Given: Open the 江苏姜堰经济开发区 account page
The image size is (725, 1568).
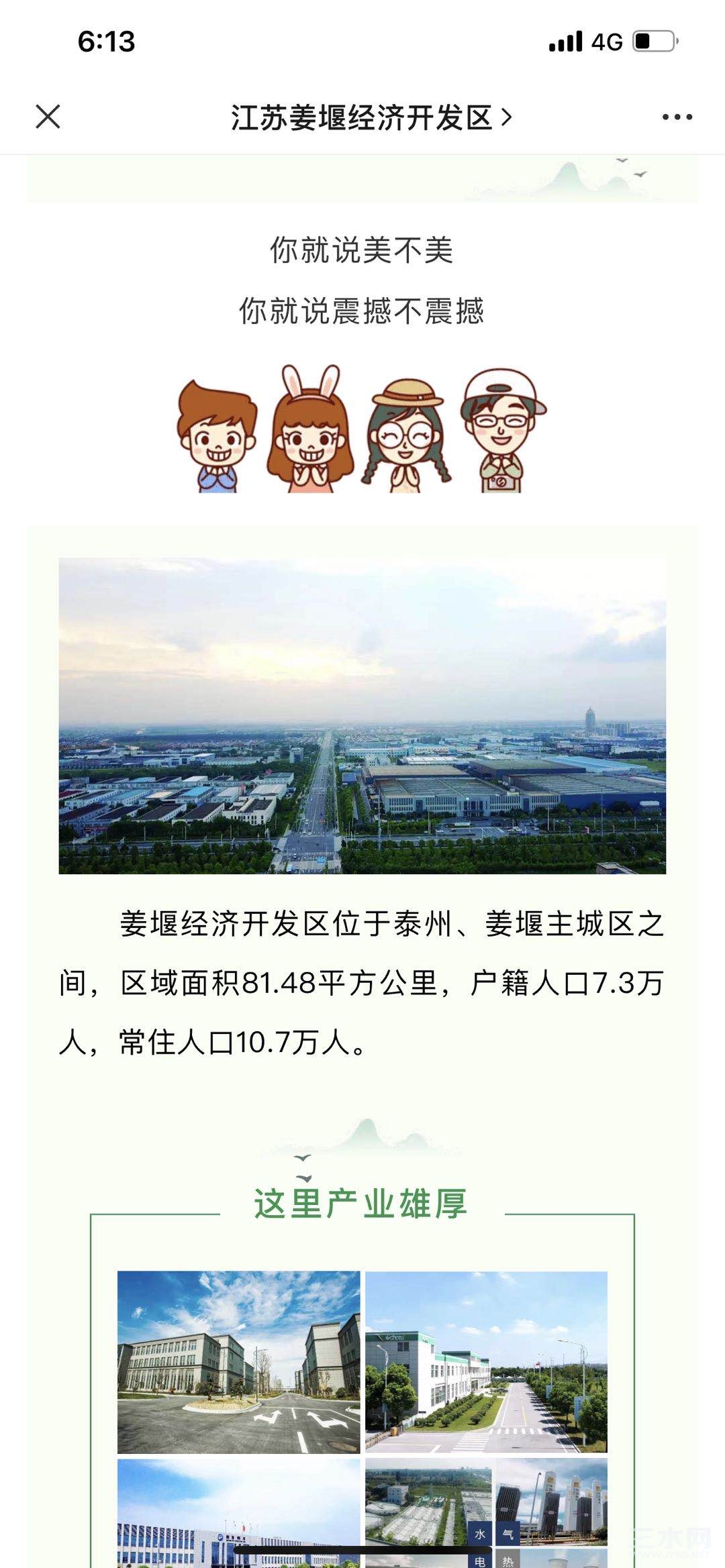Looking at the screenshot, I should click(371, 117).
